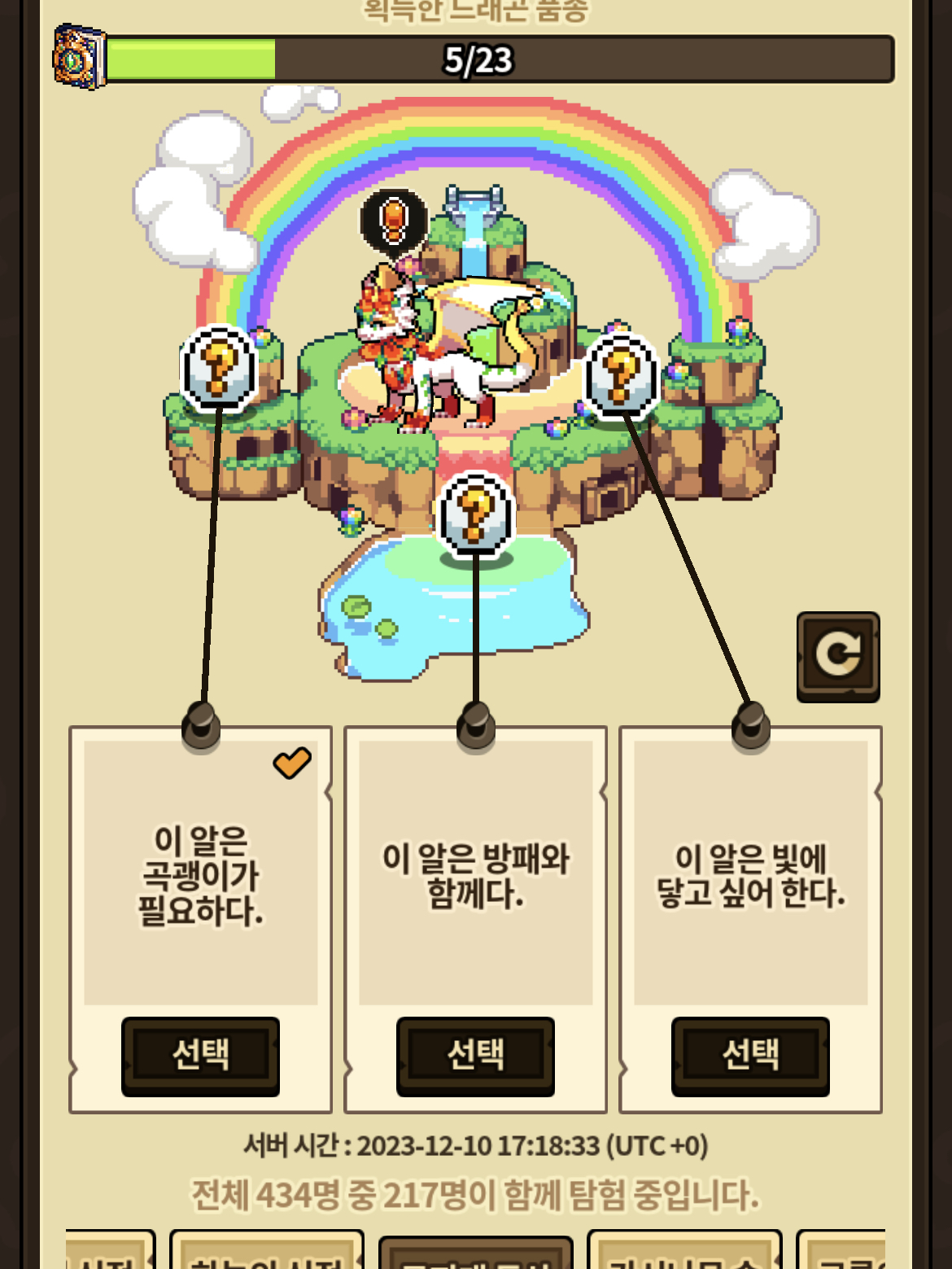Tap the exclamation bubble above the dragon
The width and height of the screenshot is (952, 1269).
point(394,220)
